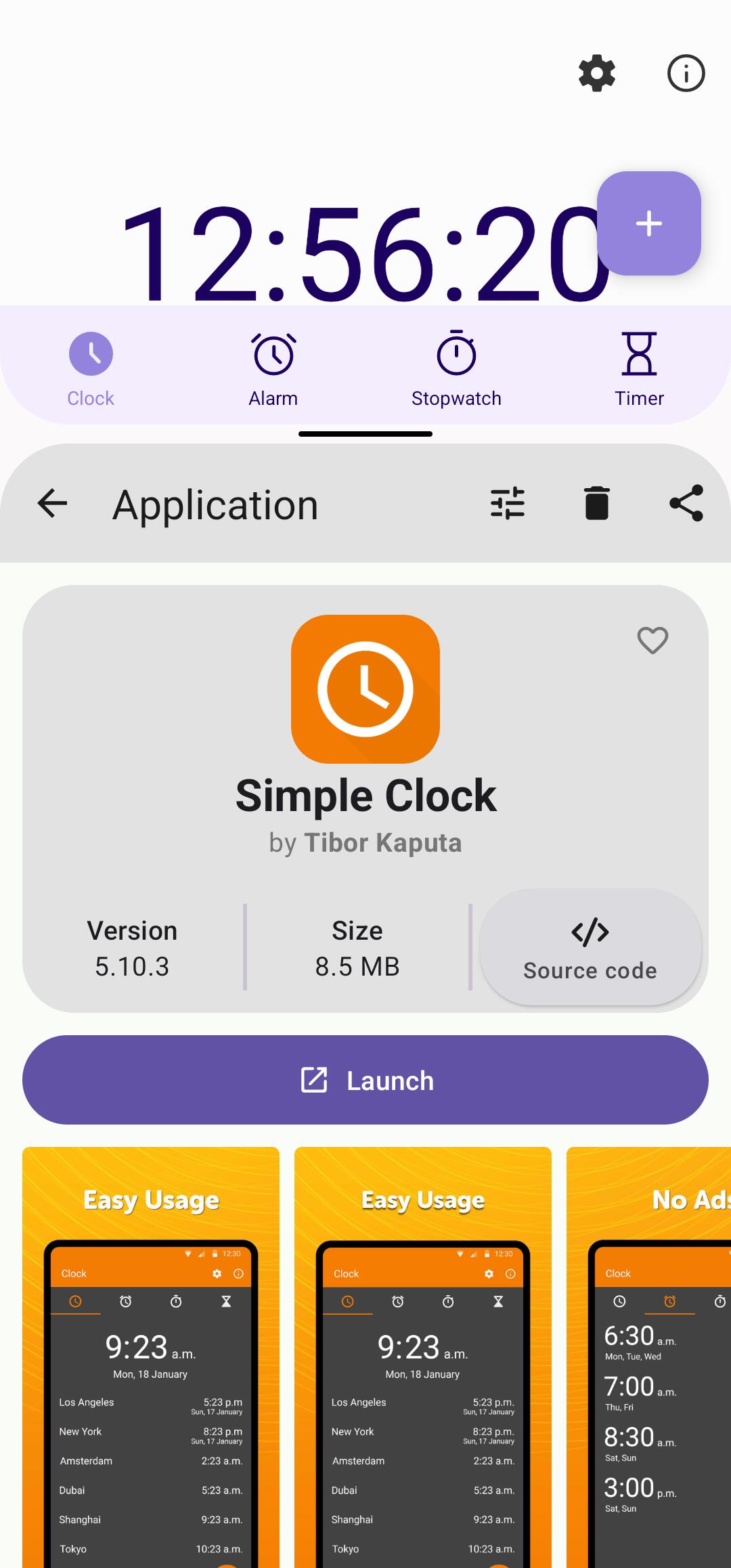Open developer Tibor Kaputa's page
Image resolution: width=731 pixels, height=1568 pixels.
tap(382, 843)
